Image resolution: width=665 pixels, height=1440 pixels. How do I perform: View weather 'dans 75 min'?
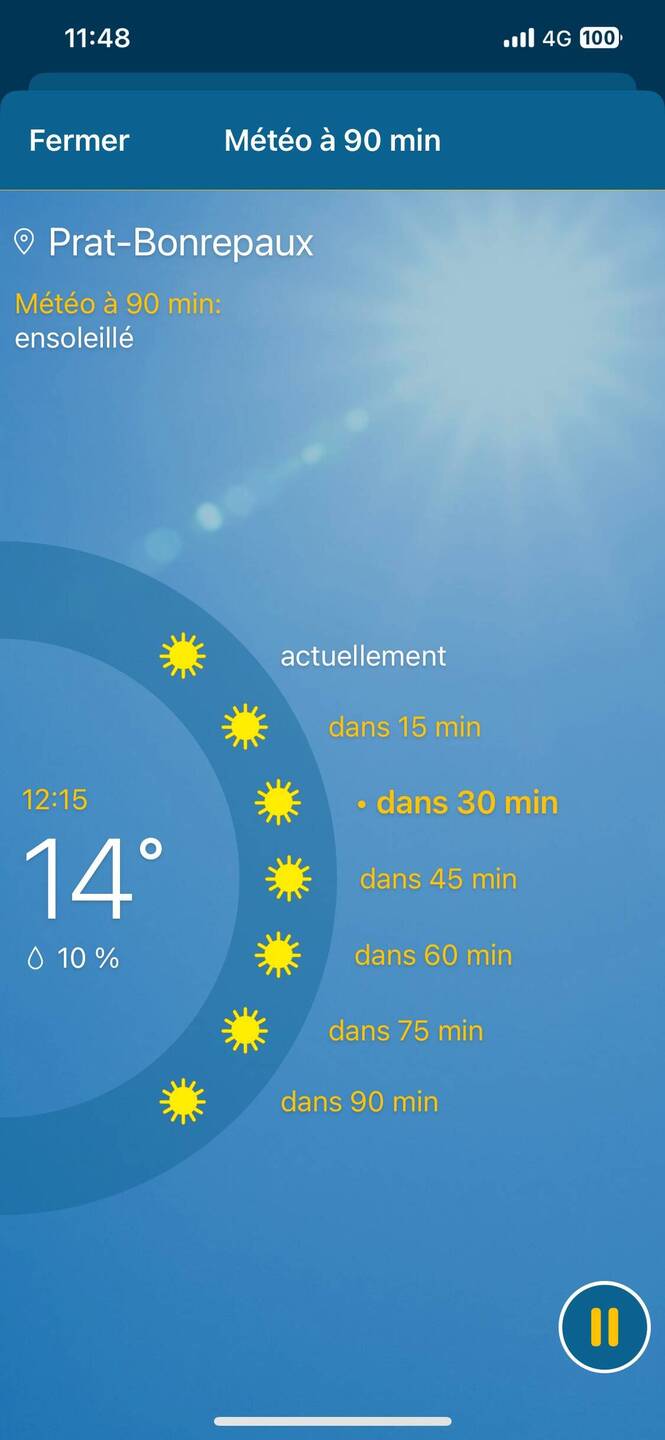405,1031
